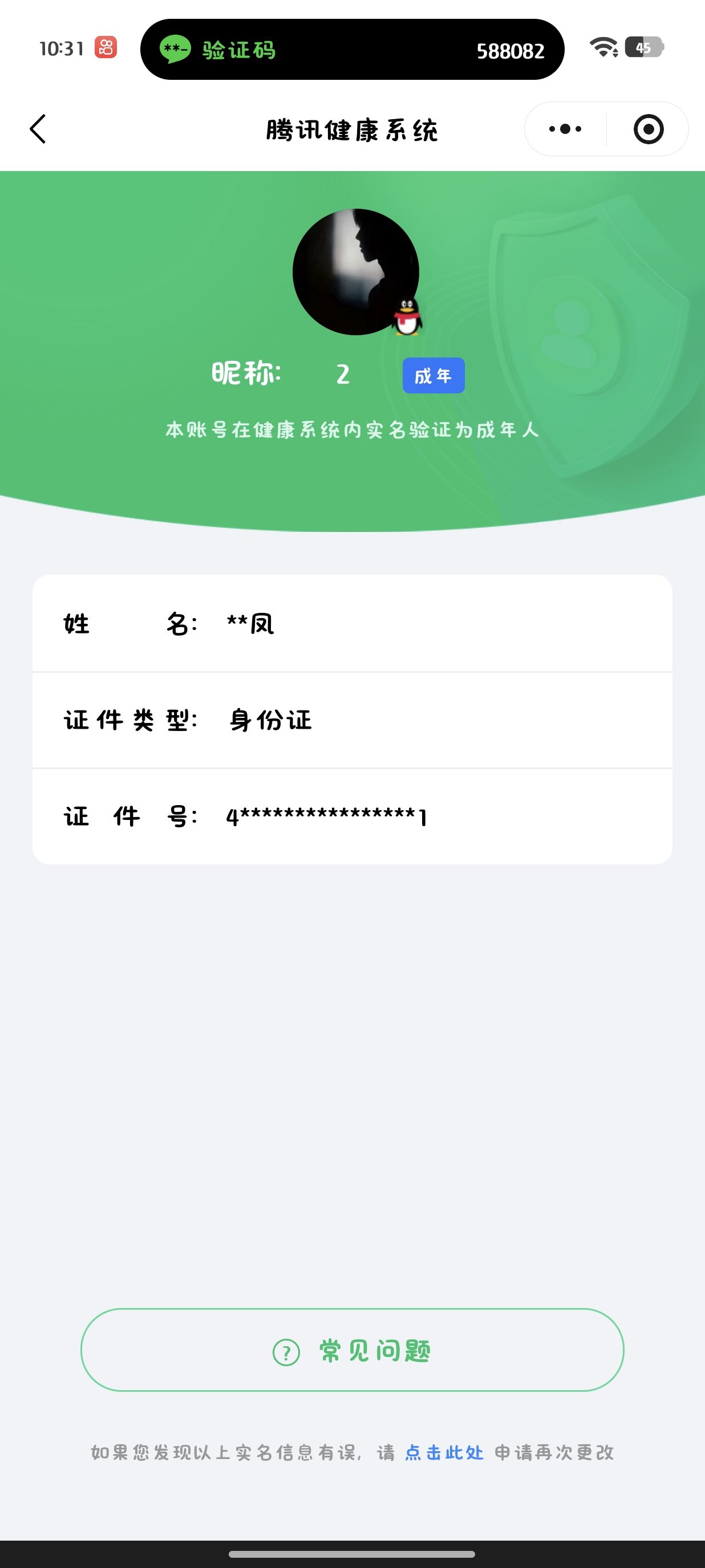Tap the 姓名 row showing **凤

click(x=352, y=624)
